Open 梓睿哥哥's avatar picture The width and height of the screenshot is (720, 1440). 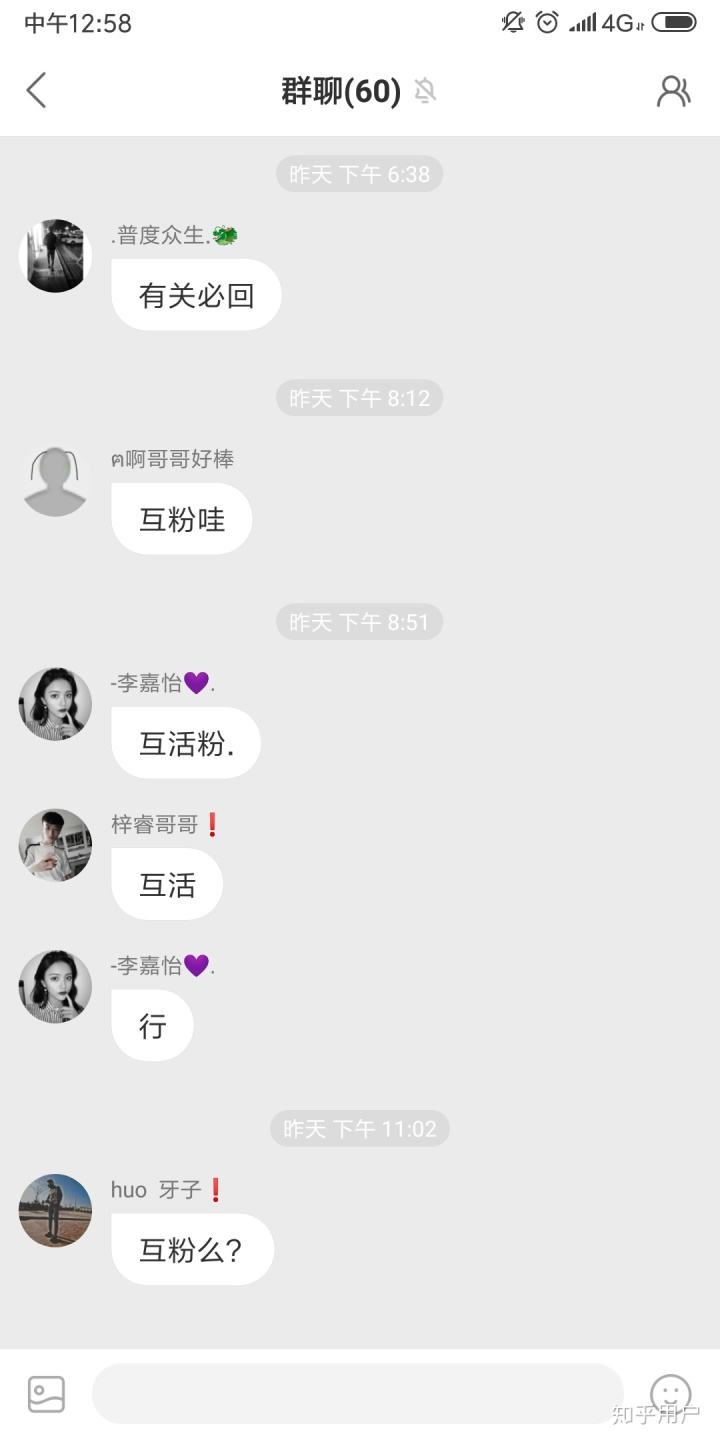[x=55, y=845]
